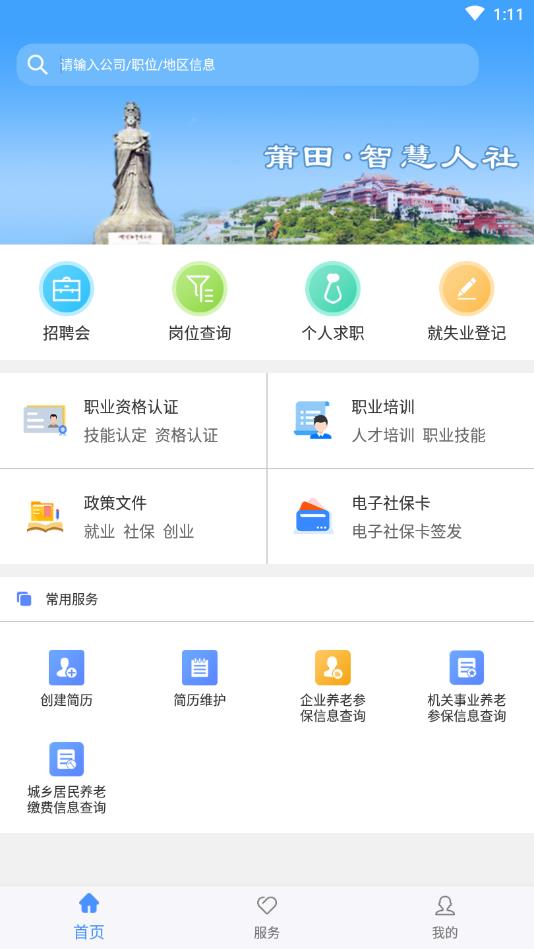The image size is (534, 949).
Task: Open 城乡居民养老缴费信息查询
Action: [67, 778]
